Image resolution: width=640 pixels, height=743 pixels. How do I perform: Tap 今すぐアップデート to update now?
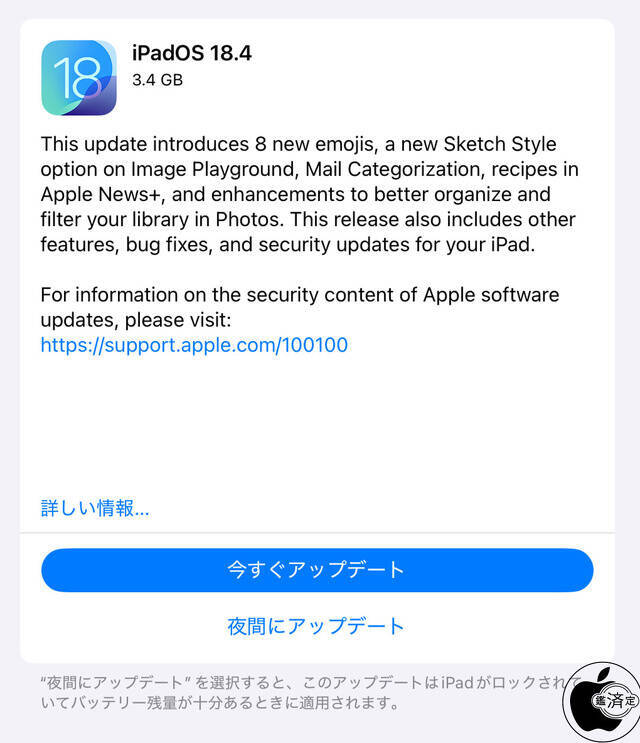point(317,570)
